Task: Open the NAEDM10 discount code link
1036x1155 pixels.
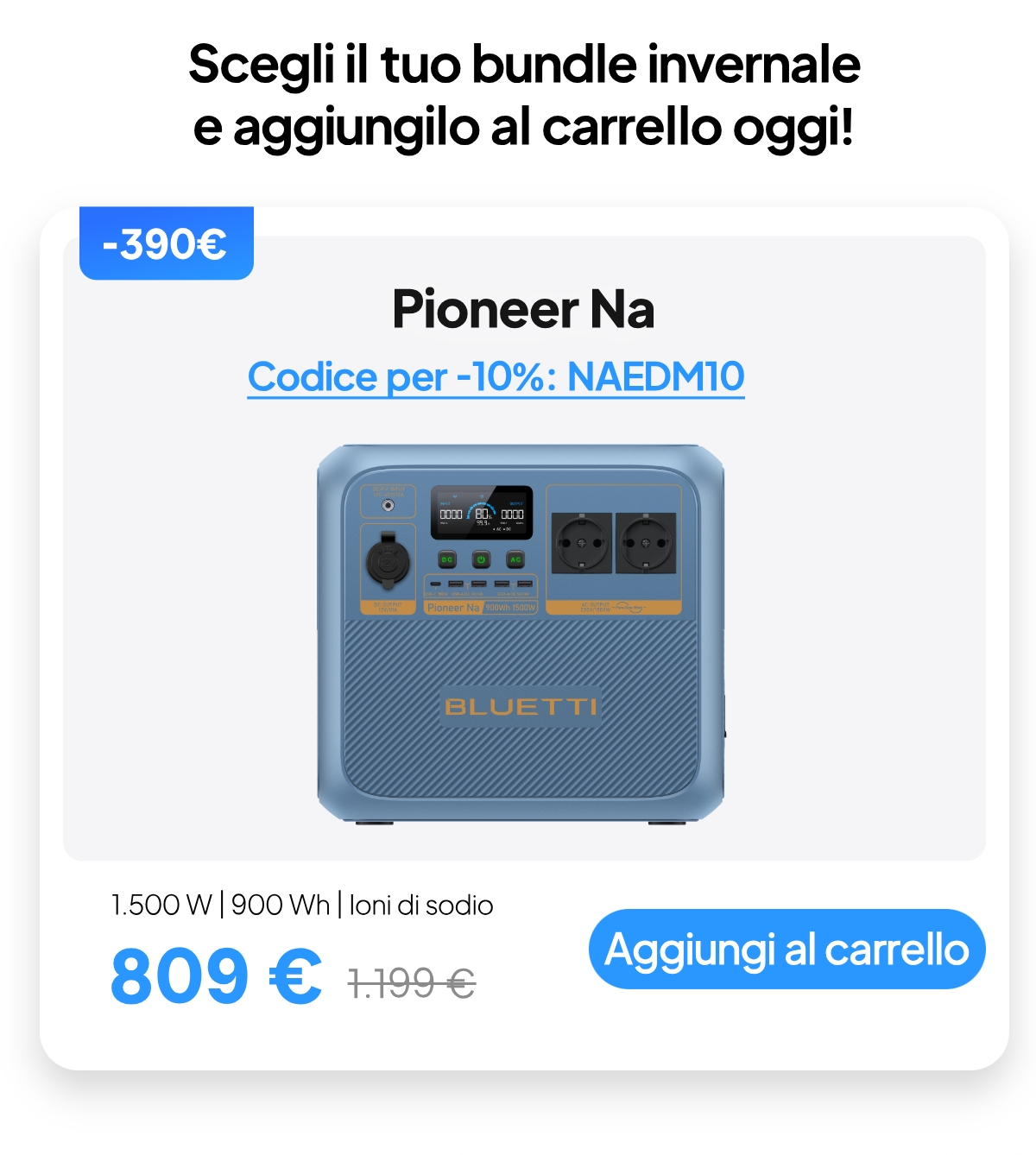Action: tap(496, 377)
